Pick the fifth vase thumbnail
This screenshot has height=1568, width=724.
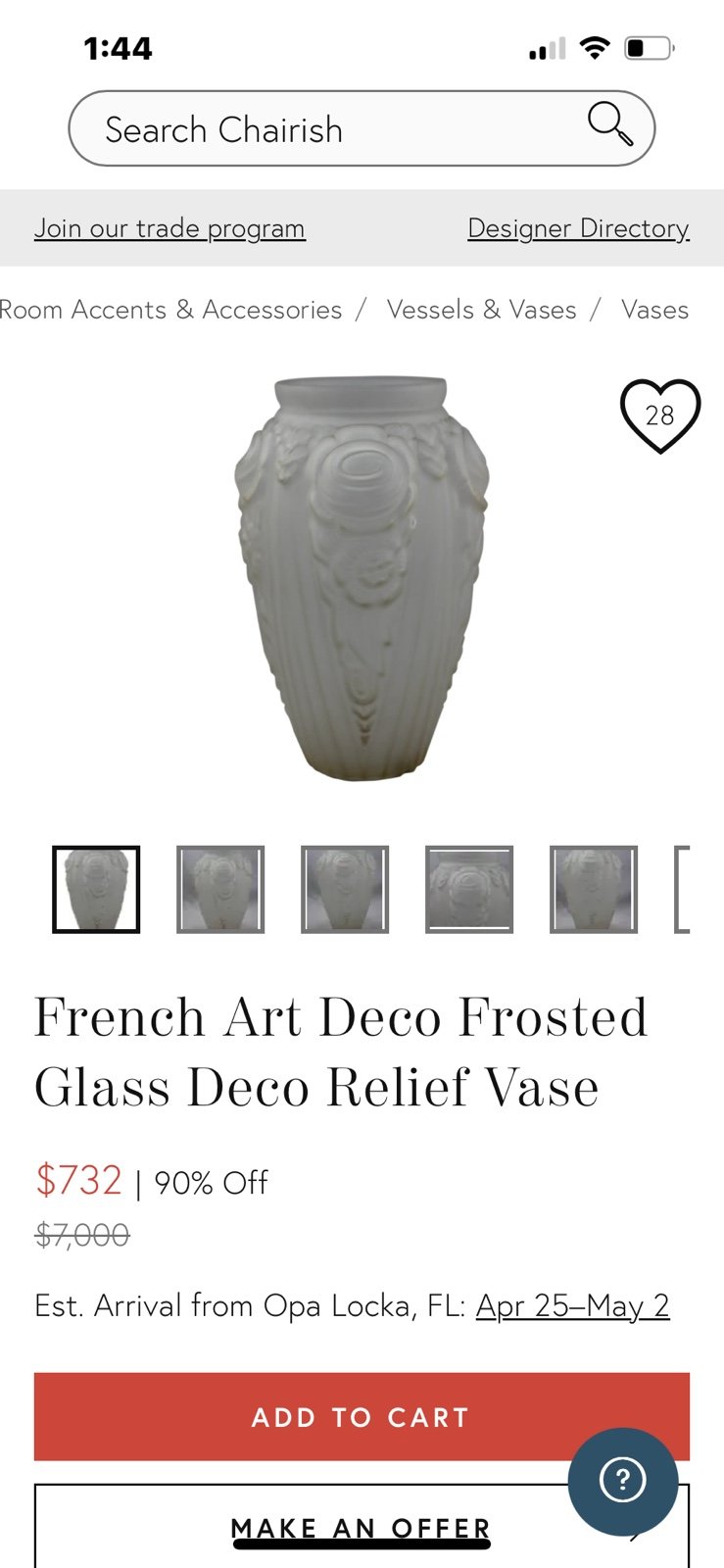coord(594,889)
